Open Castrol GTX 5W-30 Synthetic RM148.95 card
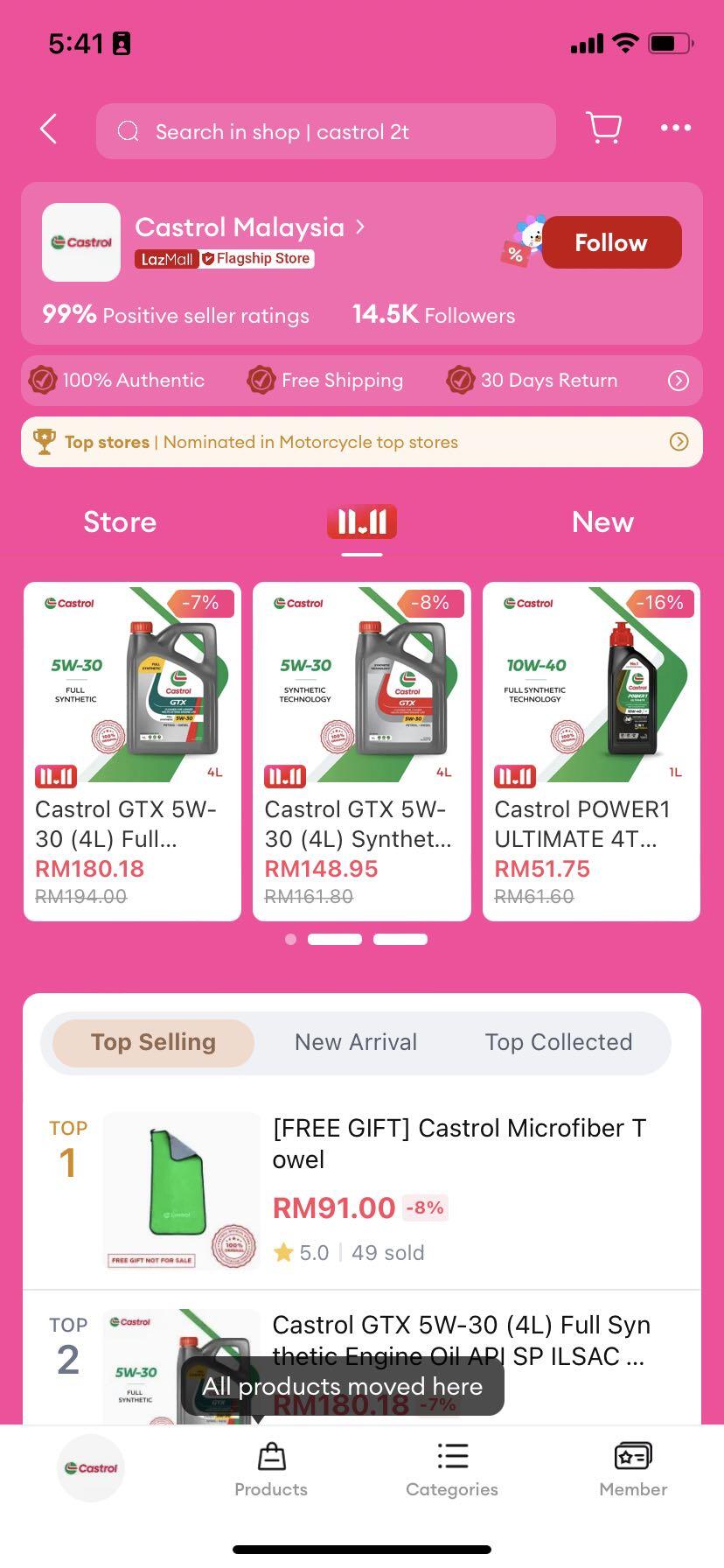 pos(361,751)
